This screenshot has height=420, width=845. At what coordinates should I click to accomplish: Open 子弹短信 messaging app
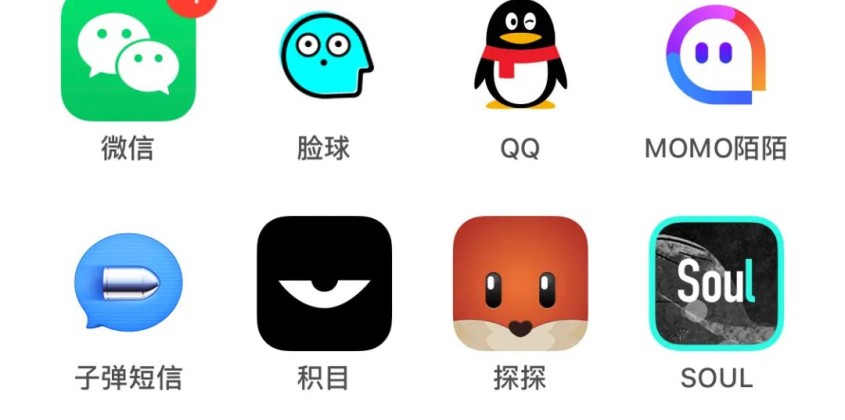click(128, 283)
